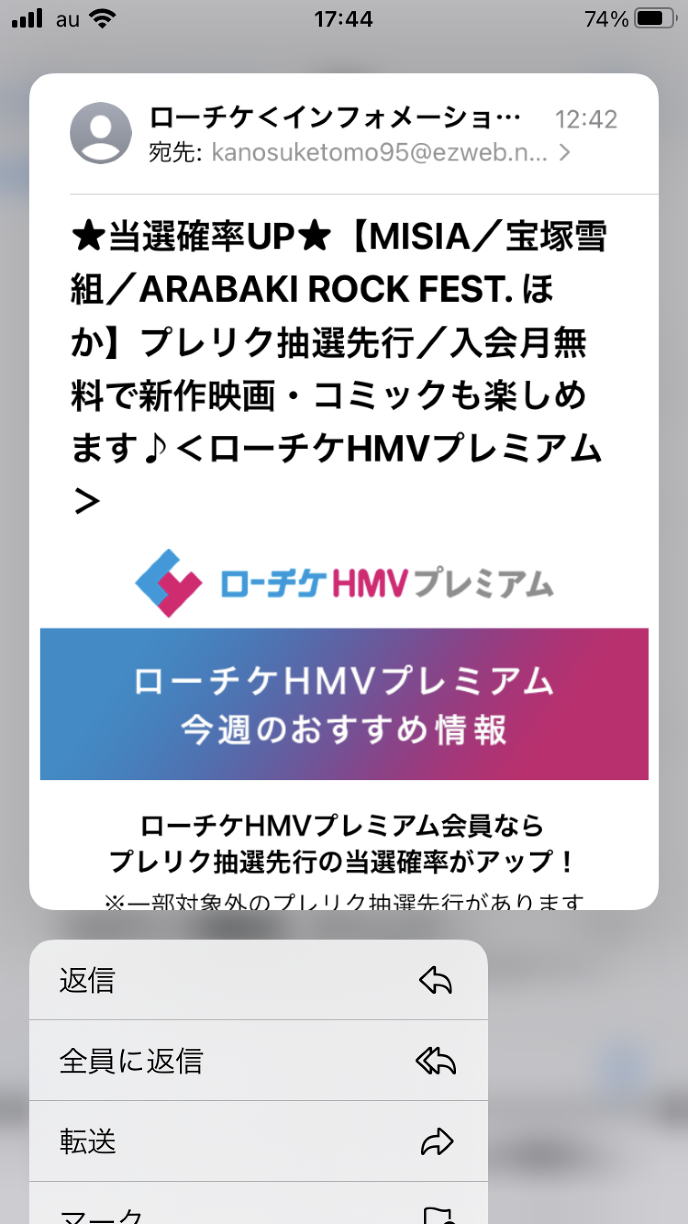The height and width of the screenshot is (1224, 688).
Task: Open the ローチケ email preview card
Action: pyautogui.click(x=343, y=490)
